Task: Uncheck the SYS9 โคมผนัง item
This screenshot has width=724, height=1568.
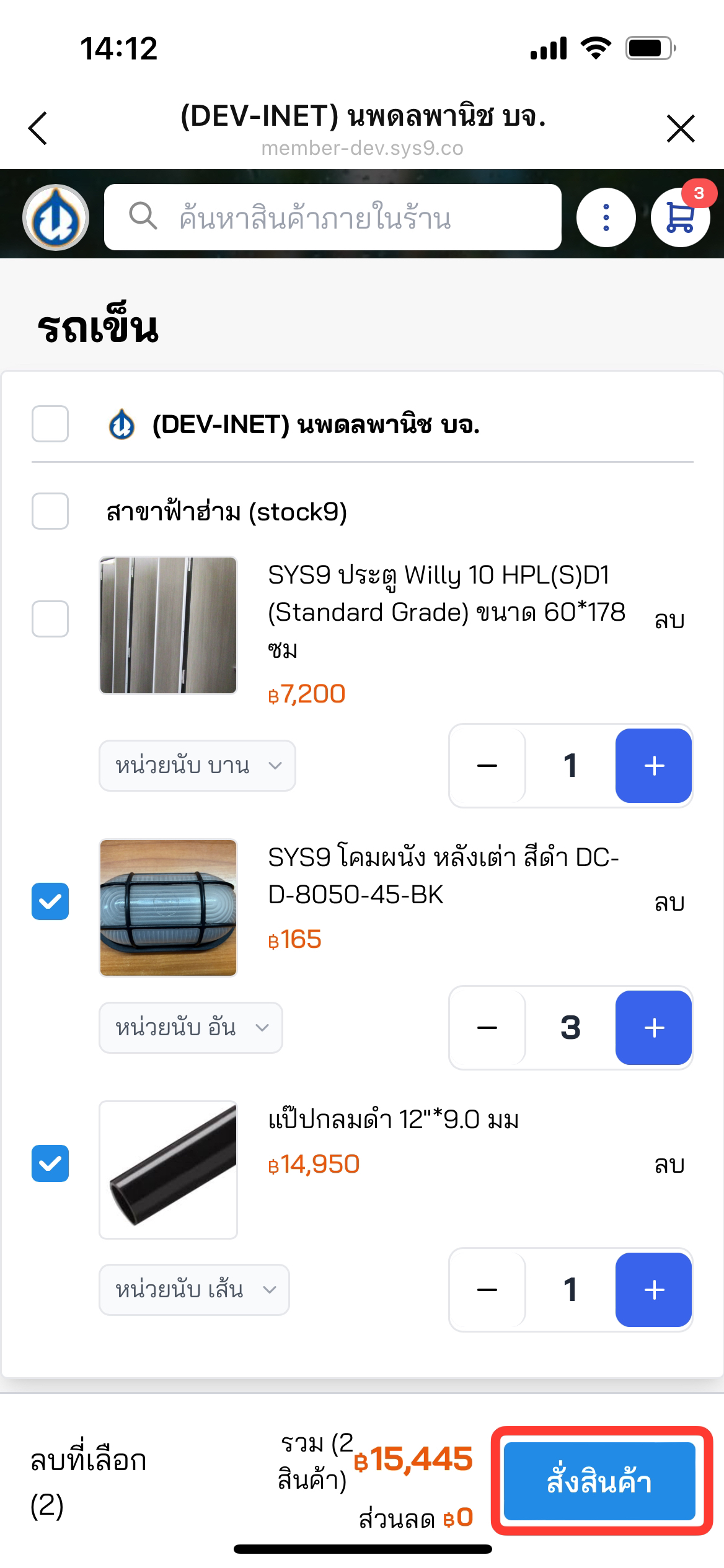Action: pyautogui.click(x=50, y=901)
